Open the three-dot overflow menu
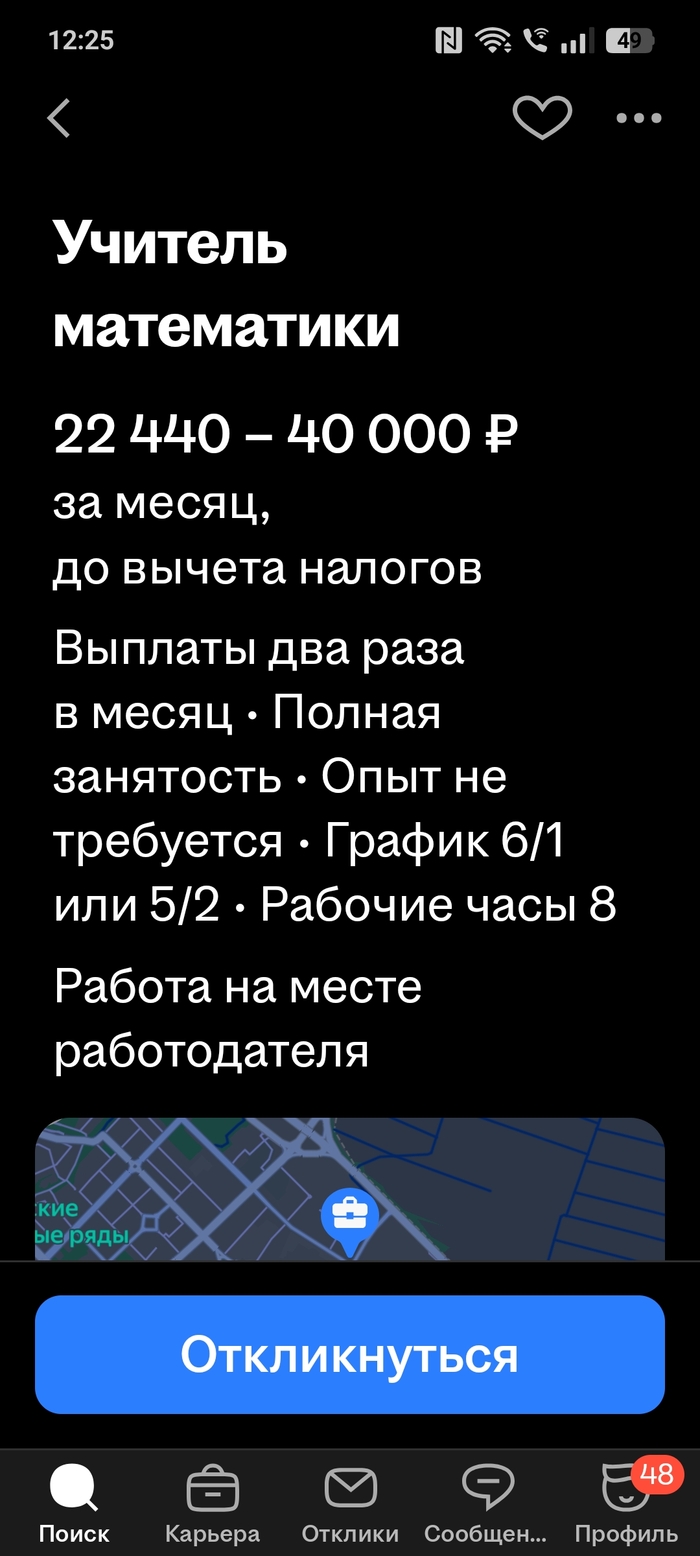The width and height of the screenshot is (700, 1556). coord(639,118)
